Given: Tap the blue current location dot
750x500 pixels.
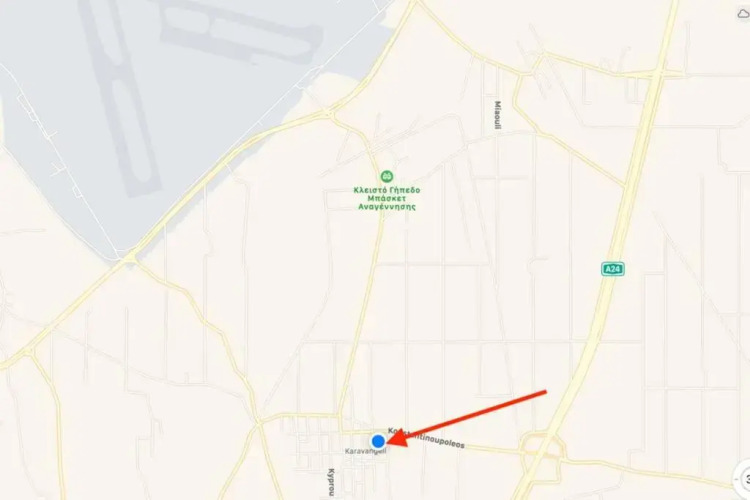Looking at the screenshot, I should 378,441.
